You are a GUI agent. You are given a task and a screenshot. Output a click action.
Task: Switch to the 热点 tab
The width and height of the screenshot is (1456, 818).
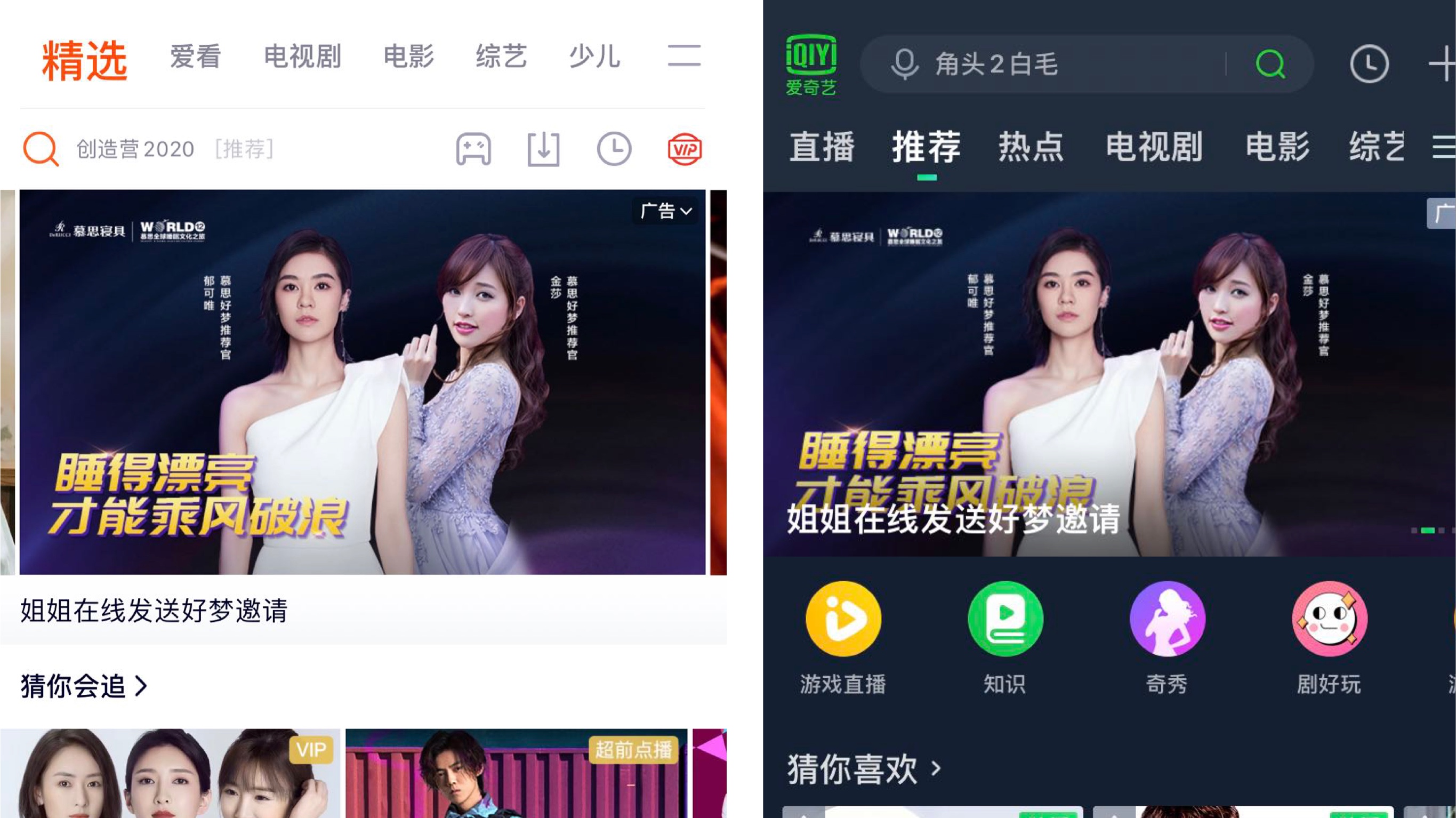coord(1031,147)
